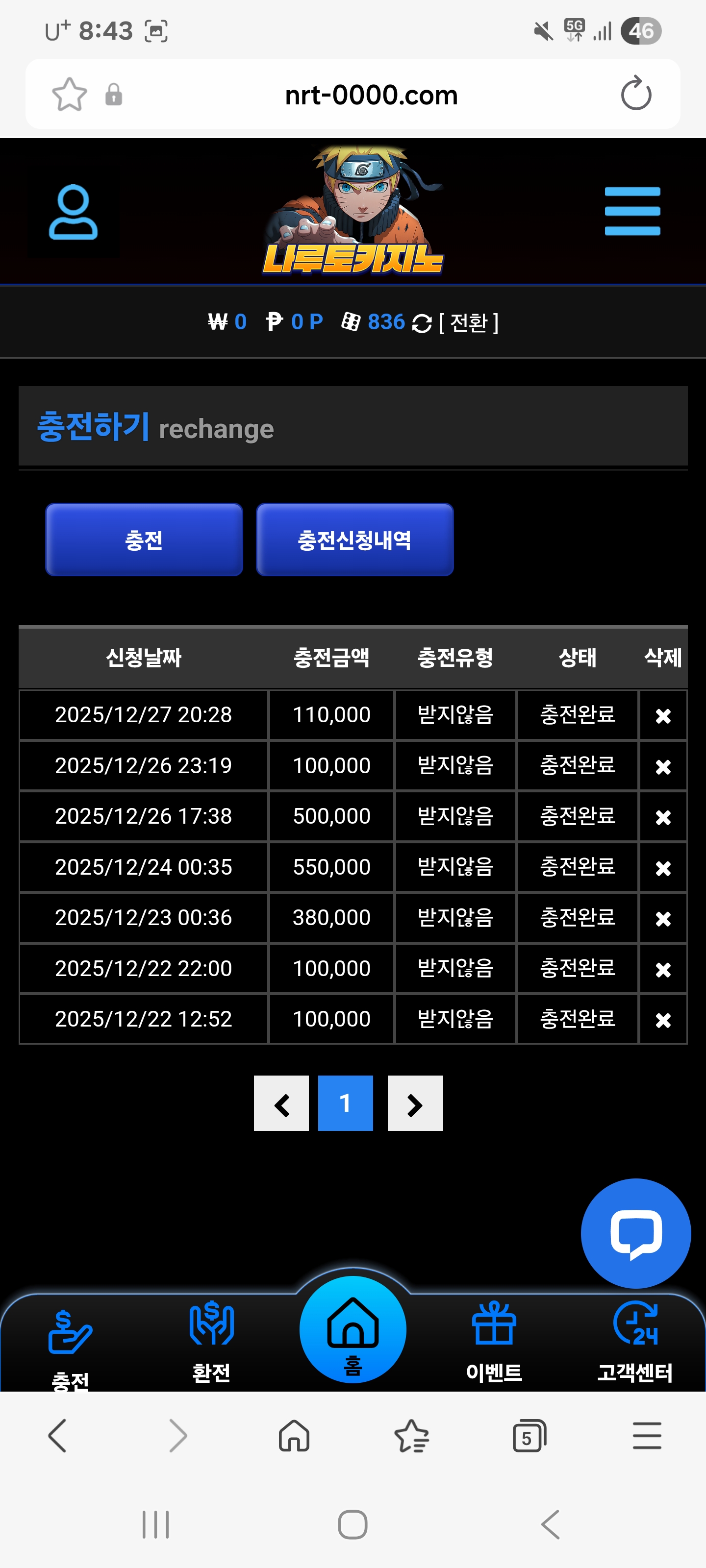Tap the 전환 convert link
Viewport: 706px width, 1568px height.
click(x=468, y=322)
